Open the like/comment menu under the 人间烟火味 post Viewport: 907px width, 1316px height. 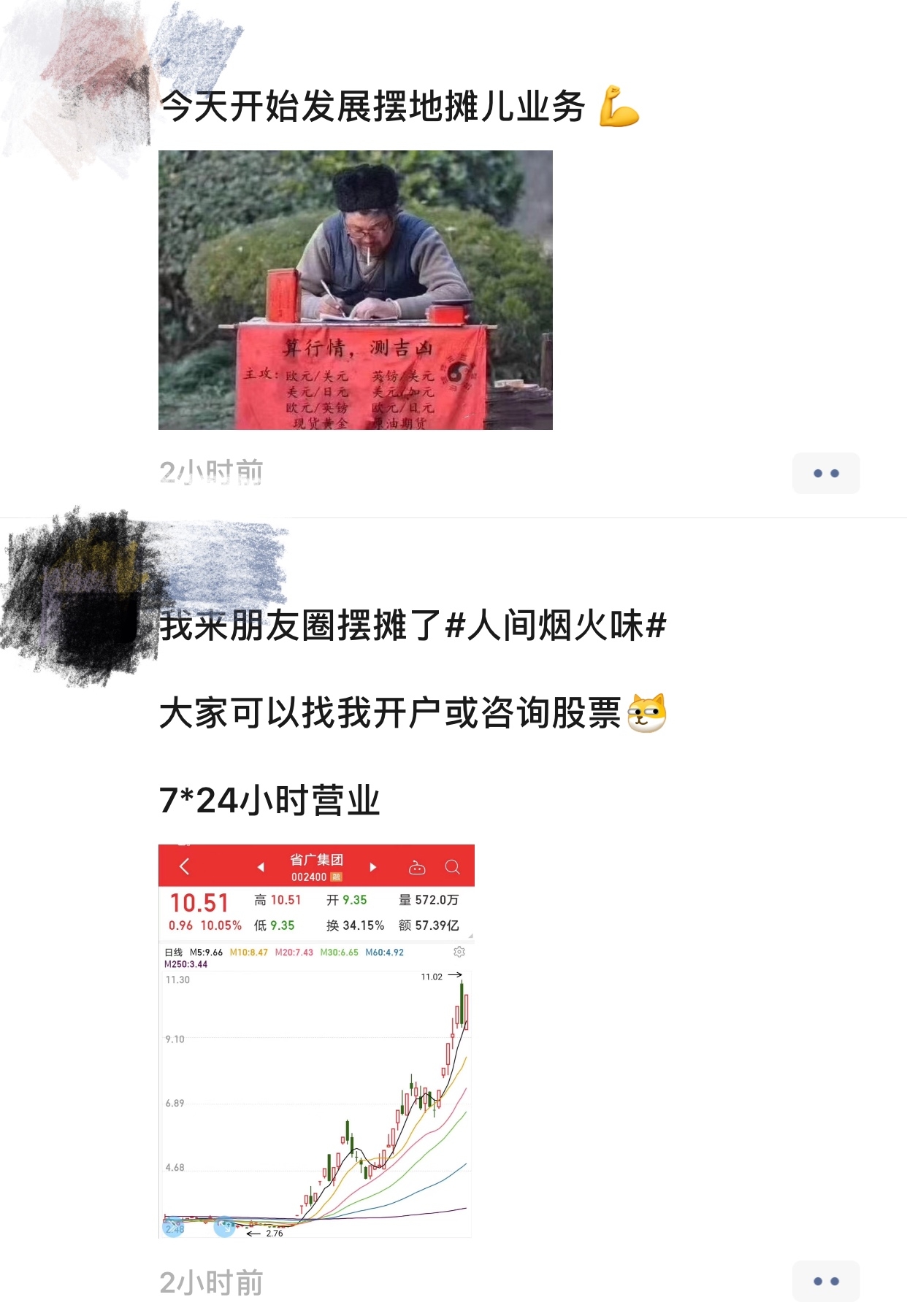[x=826, y=1281]
